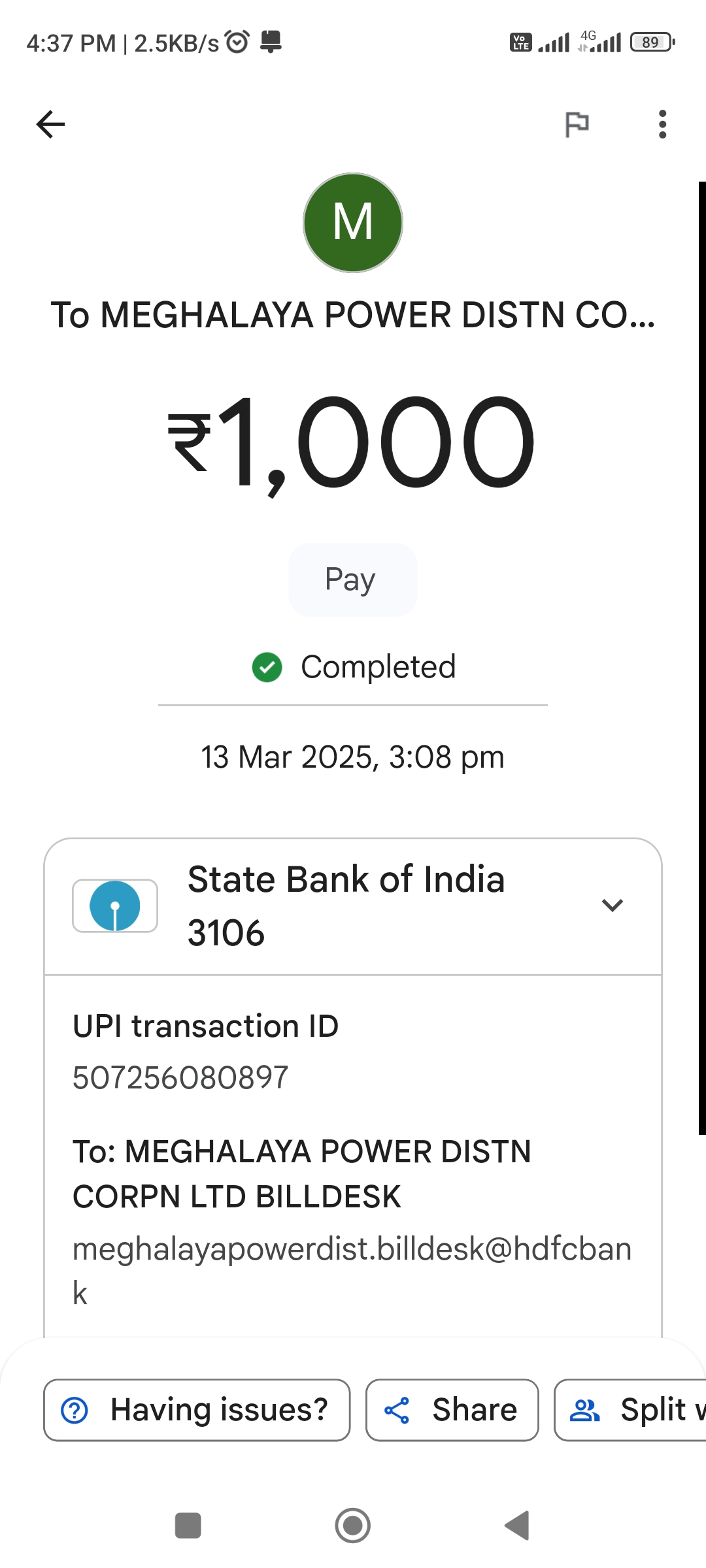Screen dimensions: 706x1568
Task: Go to the system home screen
Action: coord(353,1526)
